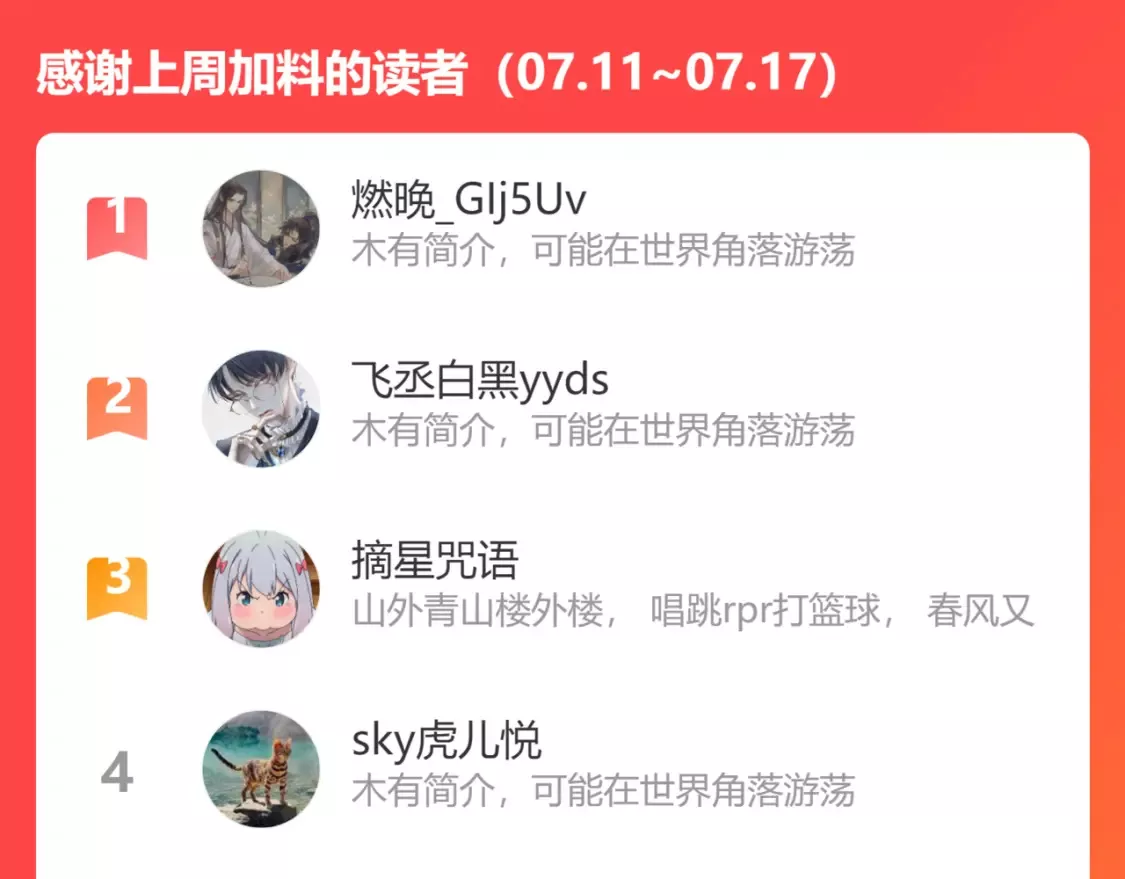Image resolution: width=1125 pixels, height=879 pixels.
Task: View the profile of 飞丞白黑yyds
Action: point(562,408)
